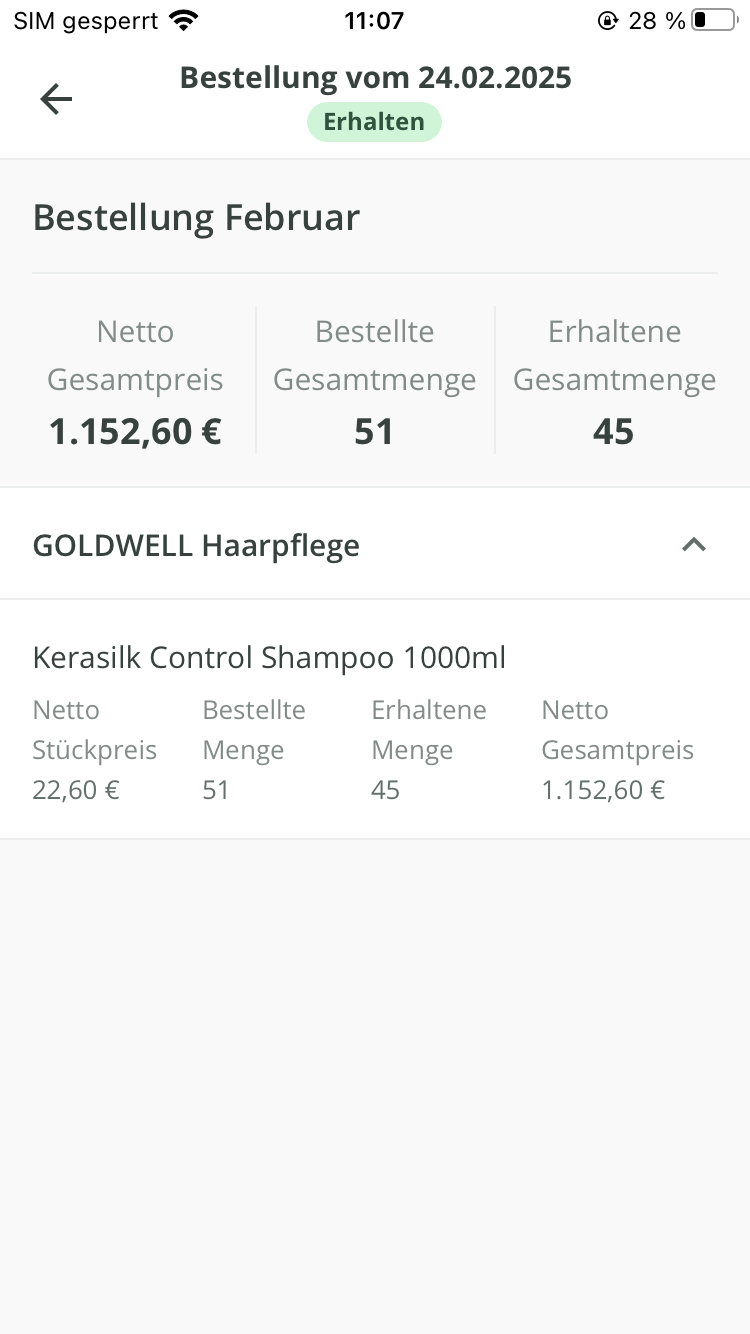Go back using the arrow icon
Screen dimensions: 750x1334
[x=56, y=99]
